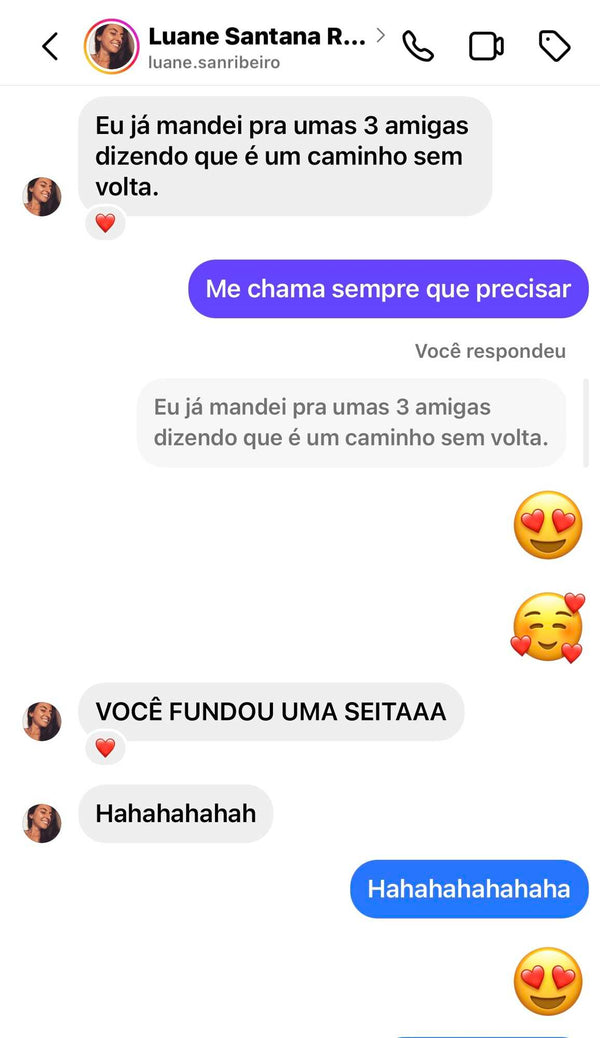The height and width of the screenshot is (1038, 600).
Task: Start a video call with Luane
Action: (486, 46)
